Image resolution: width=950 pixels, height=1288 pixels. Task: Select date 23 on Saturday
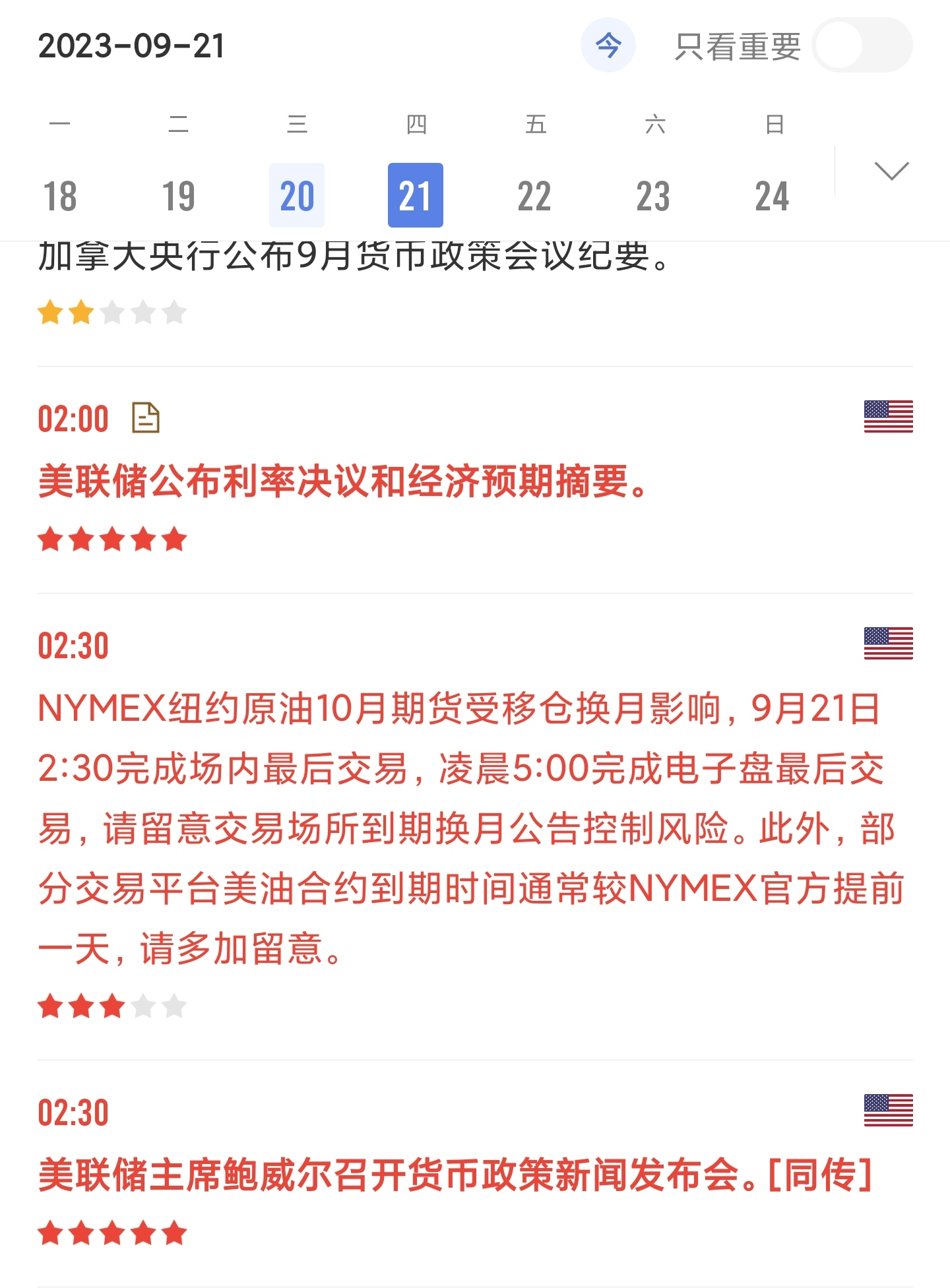pyautogui.click(x=652, y=196)
